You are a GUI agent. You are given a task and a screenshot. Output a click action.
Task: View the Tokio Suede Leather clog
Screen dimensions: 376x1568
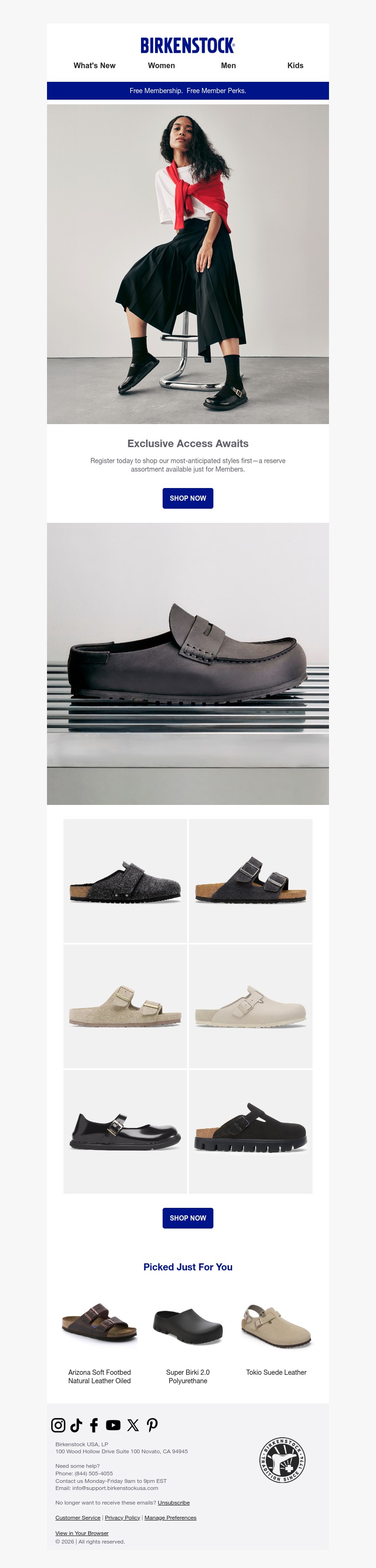coord(276,1372)
